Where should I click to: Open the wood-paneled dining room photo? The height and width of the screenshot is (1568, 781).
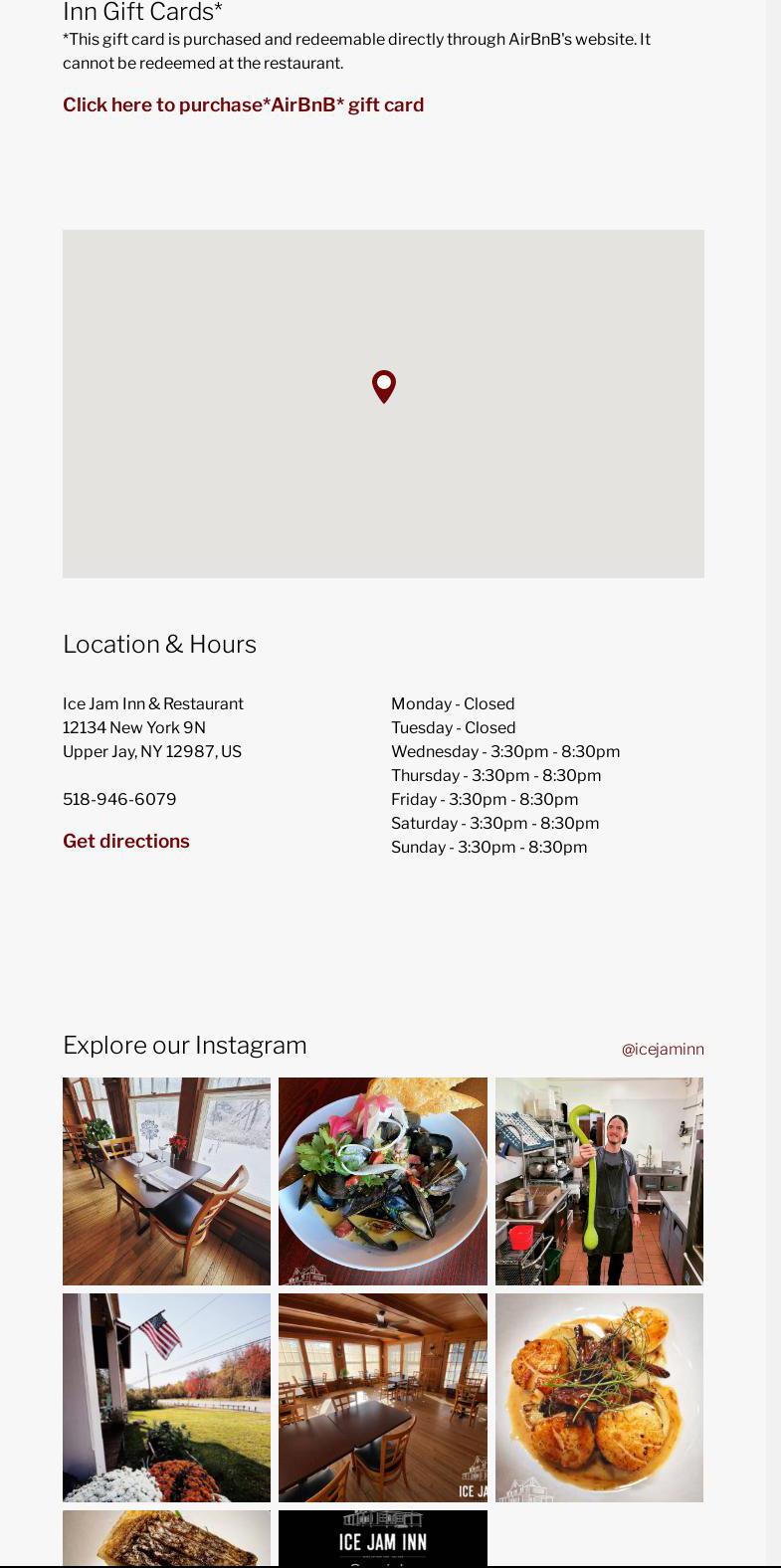[x=383, y=1398]
